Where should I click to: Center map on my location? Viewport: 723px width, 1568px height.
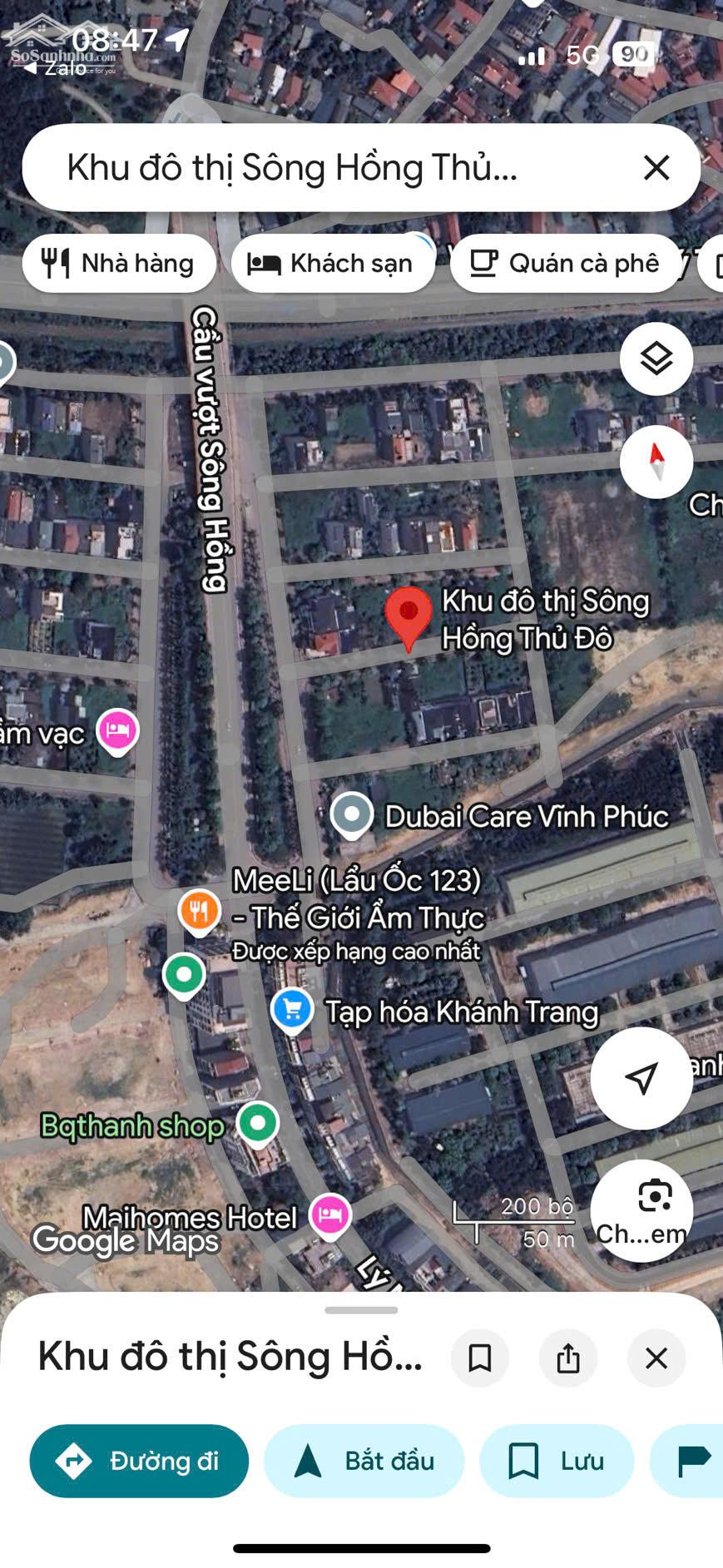tap(641, 1078)
